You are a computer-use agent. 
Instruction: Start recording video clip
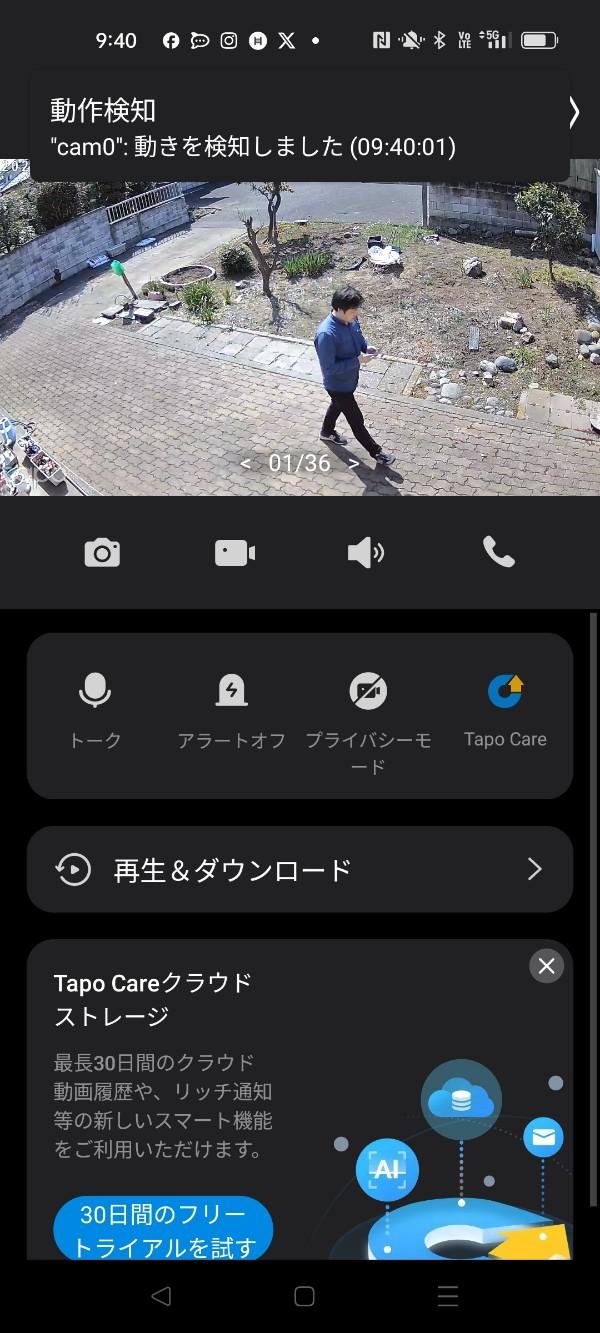point(235,552)
